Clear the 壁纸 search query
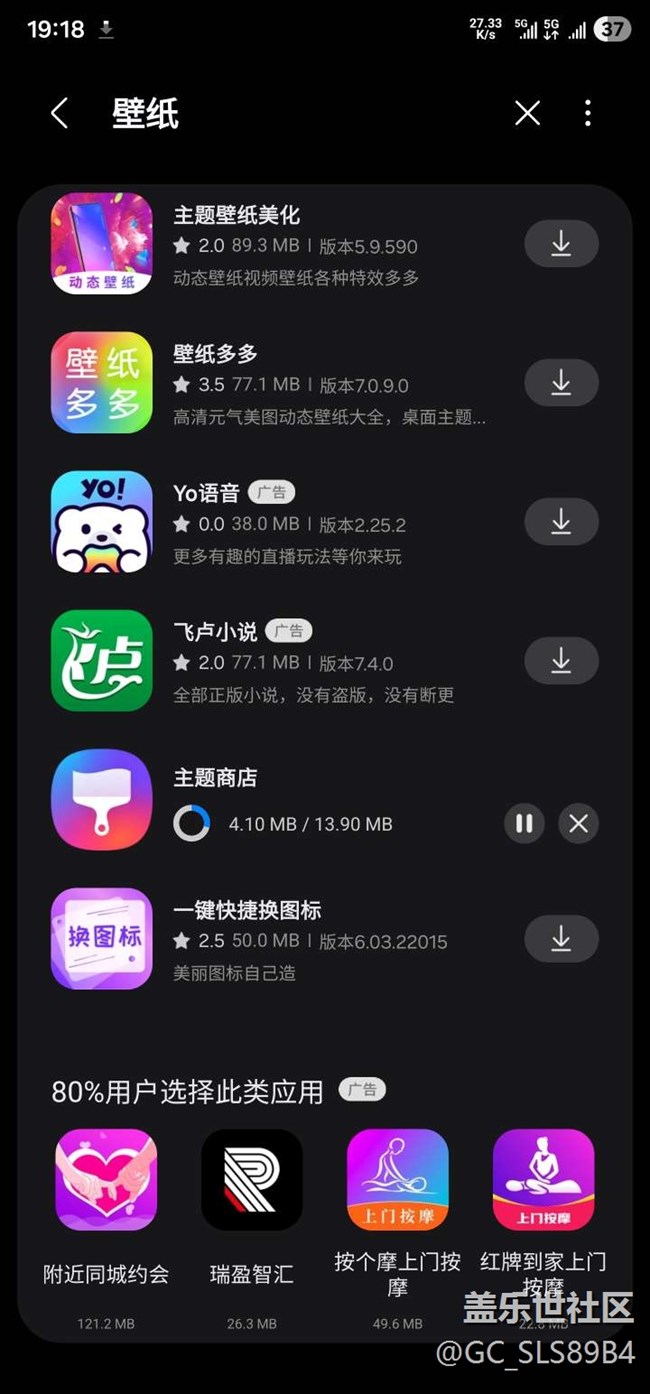Viewport: 650px width, 1394px height. tap(527, 113)
